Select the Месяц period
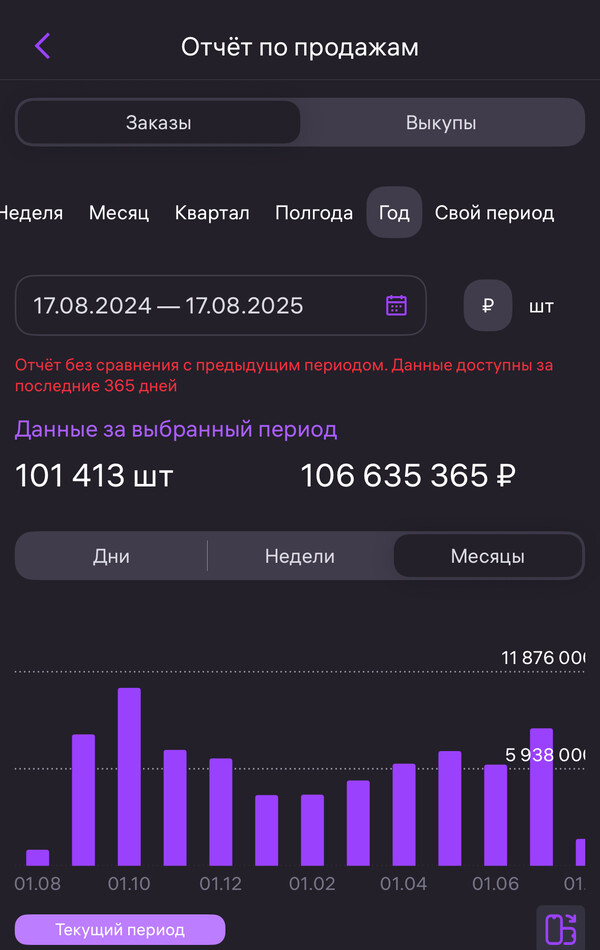600x950 pixels. 118,212
